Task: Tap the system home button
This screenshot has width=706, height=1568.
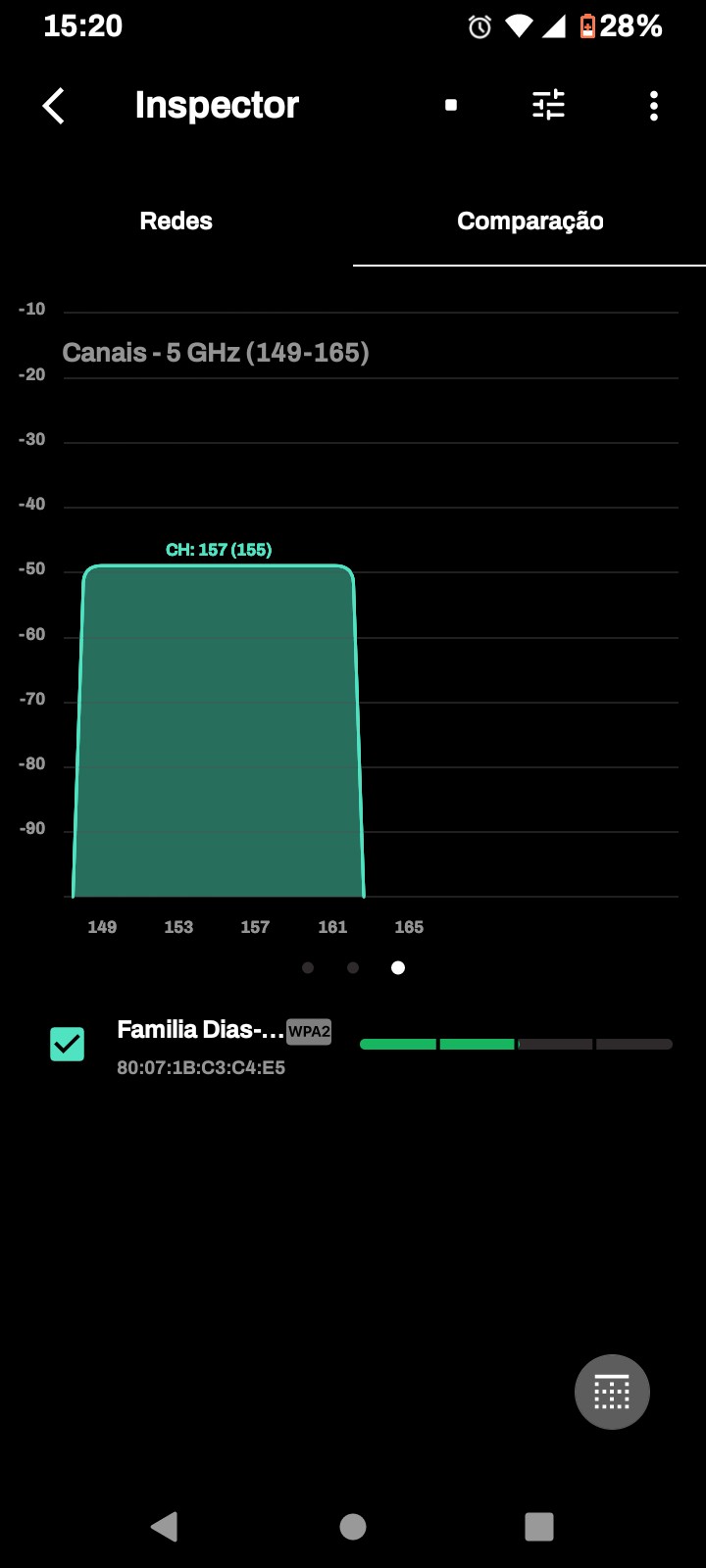Action: tap(353, 1526)
